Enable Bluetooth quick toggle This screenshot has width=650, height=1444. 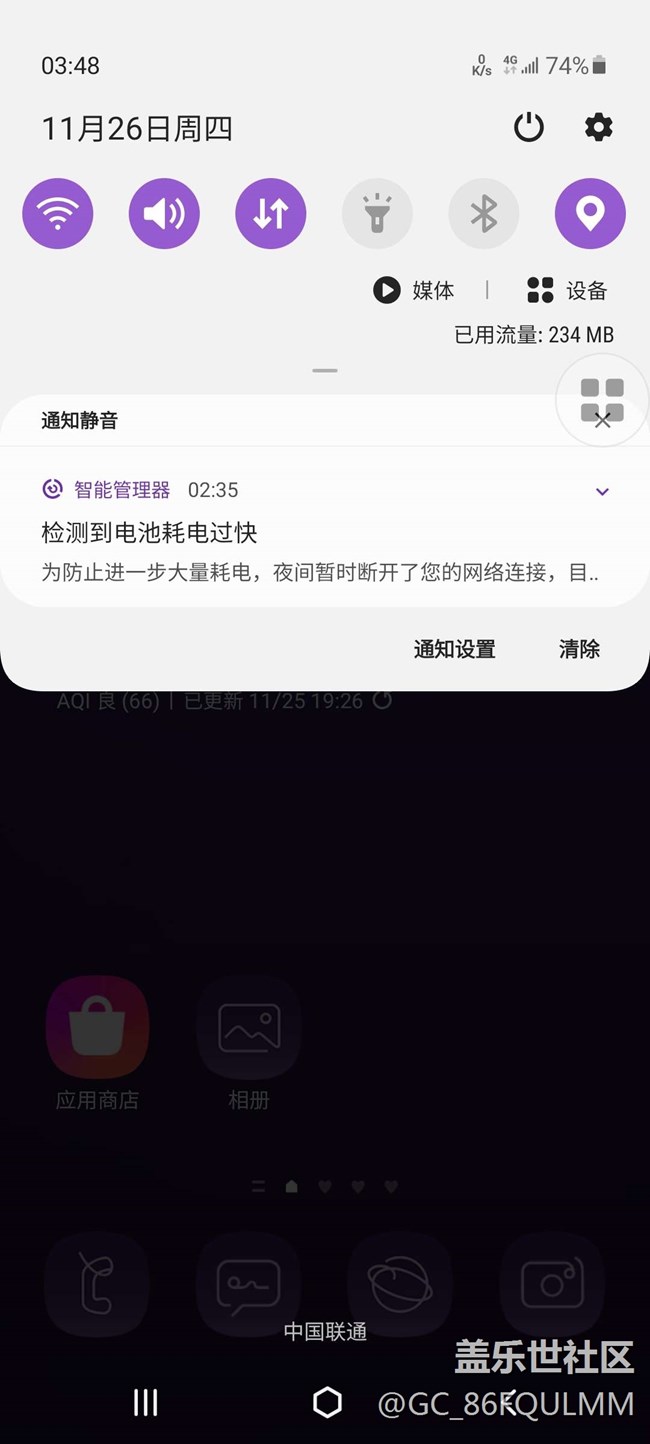(x=484, y=213)
